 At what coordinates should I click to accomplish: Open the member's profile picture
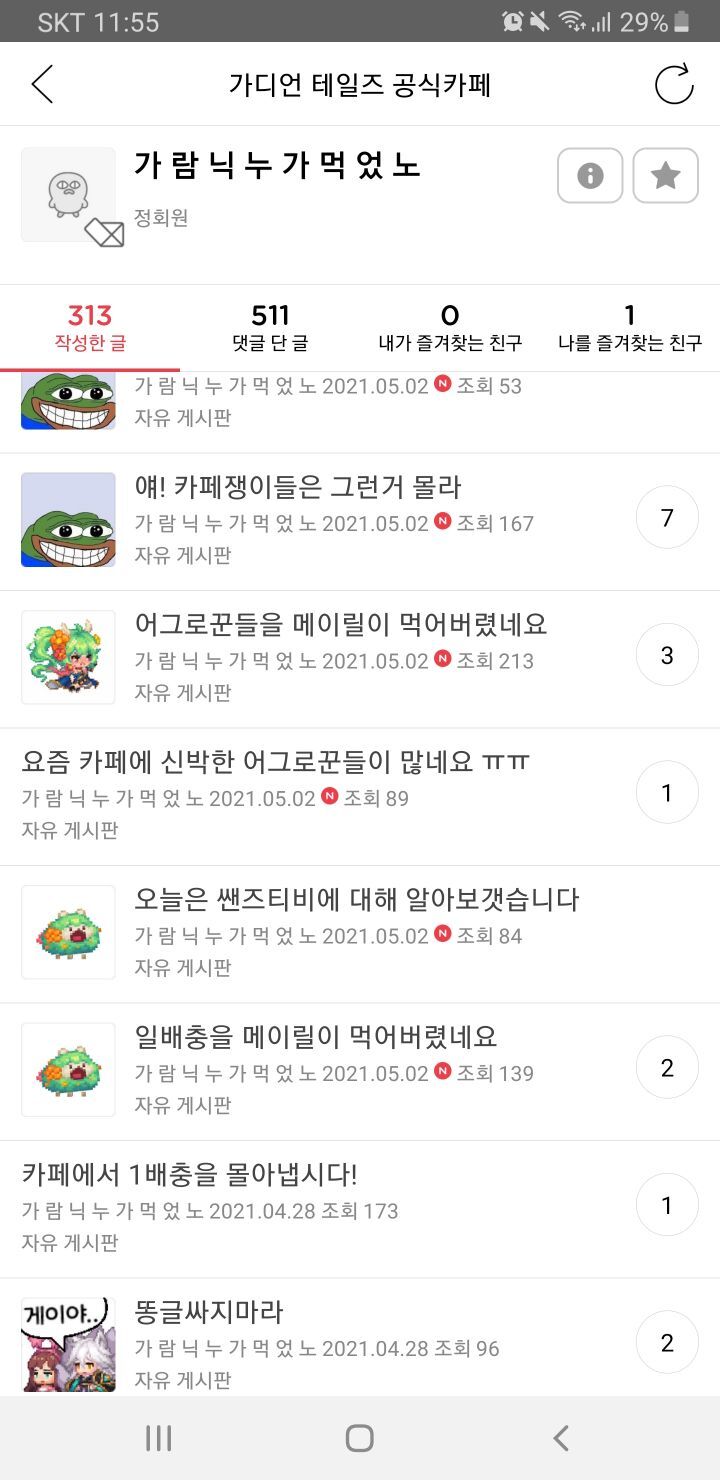coord(68,195)
